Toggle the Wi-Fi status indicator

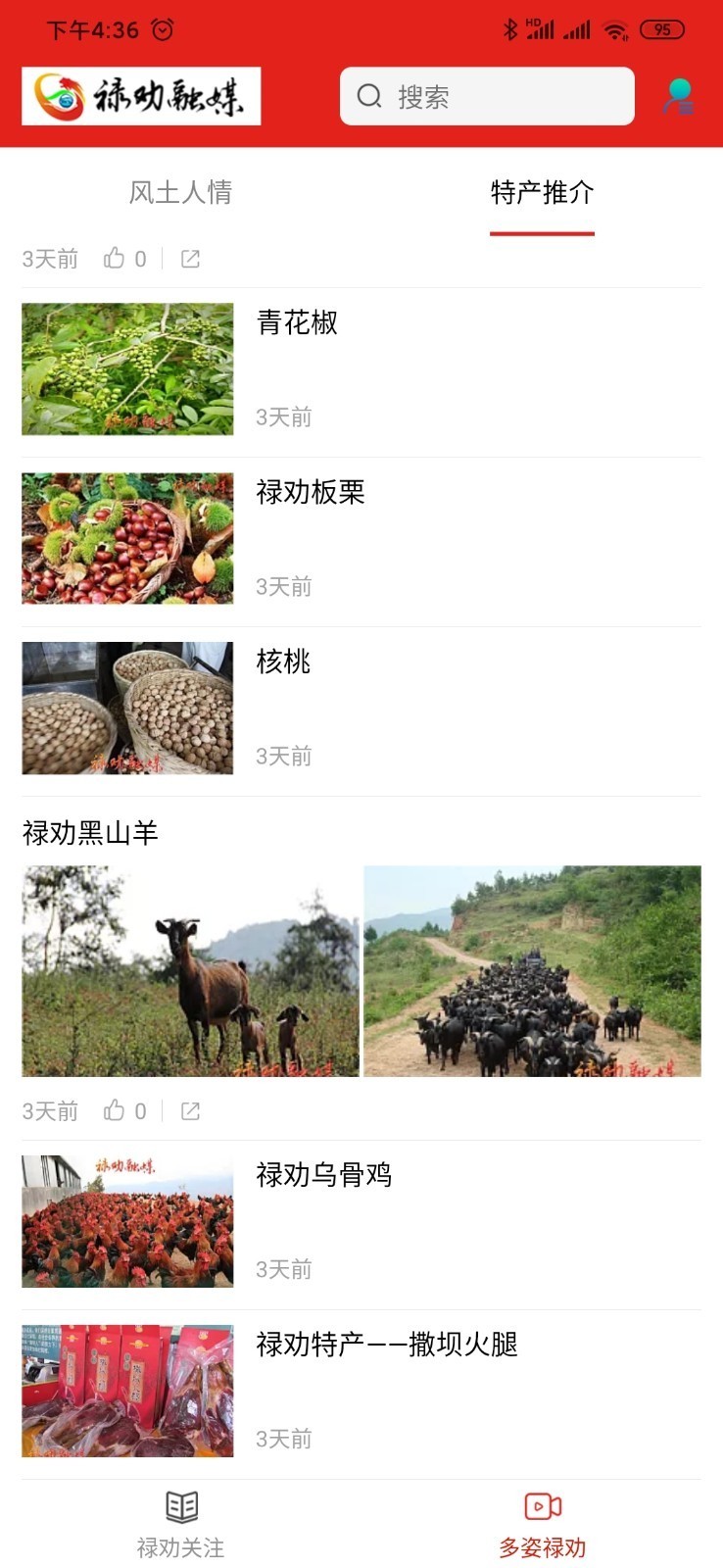[616, 29]
